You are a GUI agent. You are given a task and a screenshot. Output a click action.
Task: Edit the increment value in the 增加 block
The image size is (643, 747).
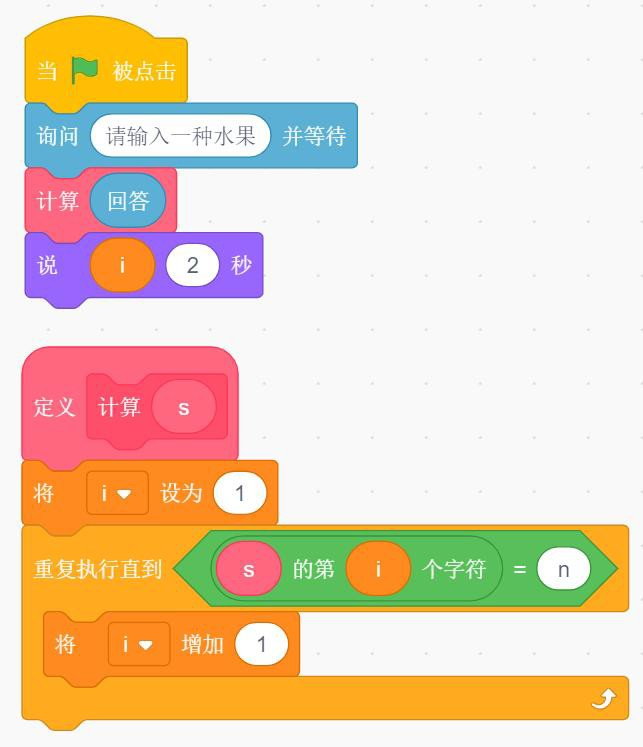pos(261,645)
